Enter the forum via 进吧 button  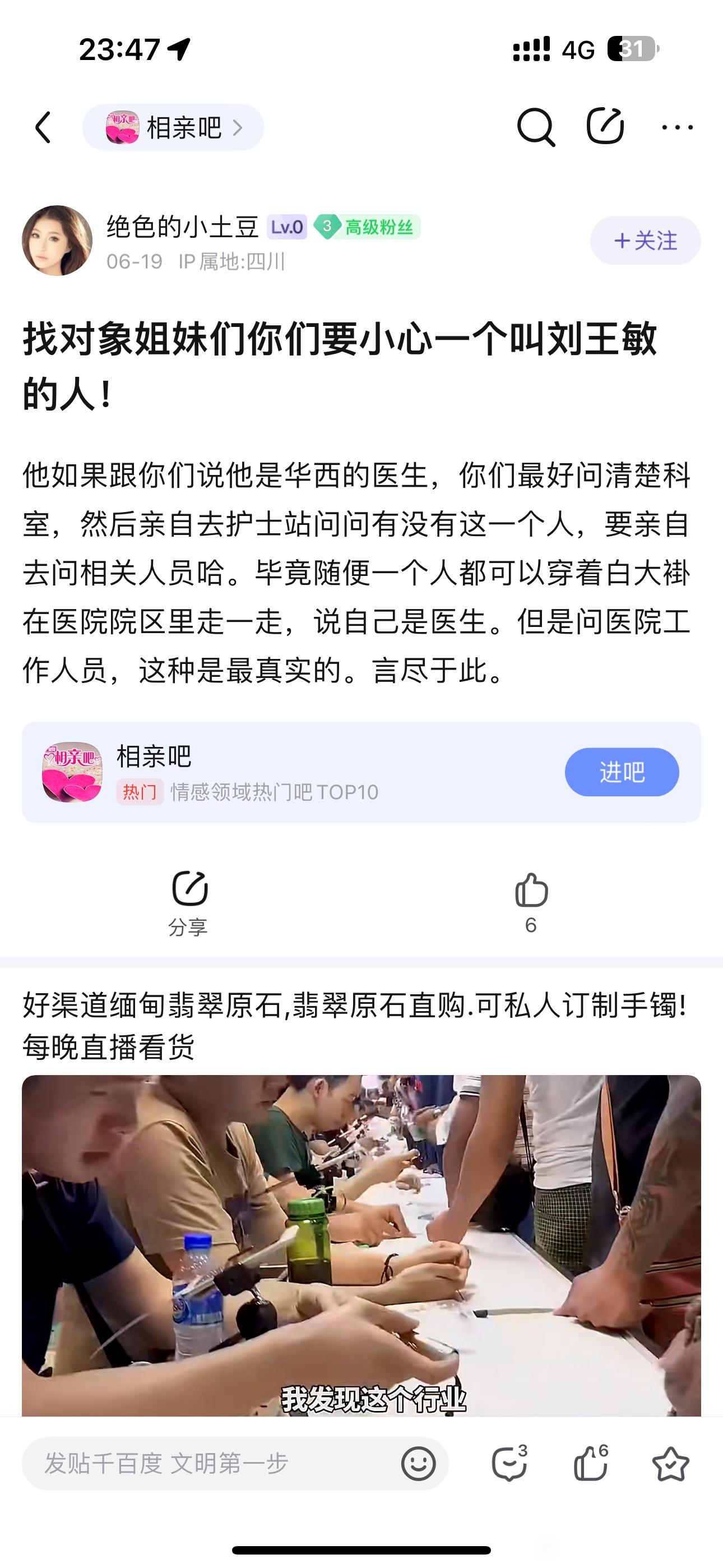622,772
